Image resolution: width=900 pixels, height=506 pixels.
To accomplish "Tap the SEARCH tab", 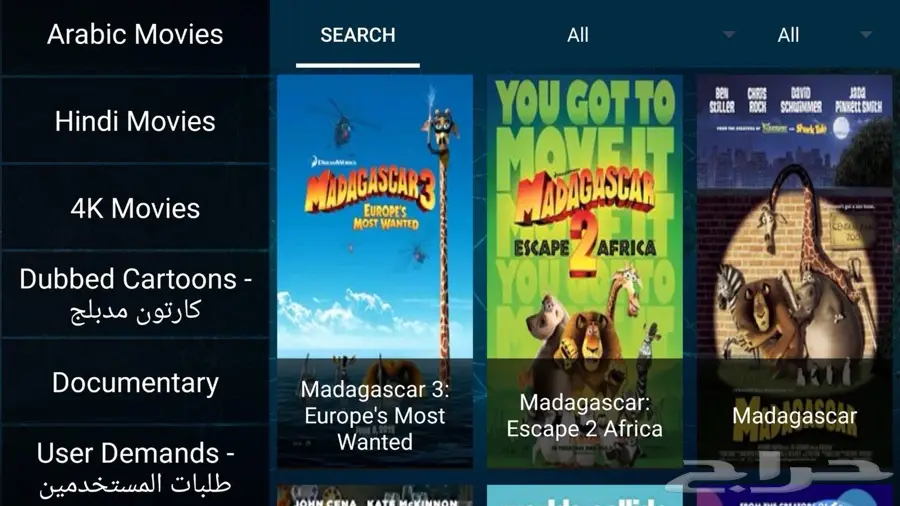I will coord(357,35).
